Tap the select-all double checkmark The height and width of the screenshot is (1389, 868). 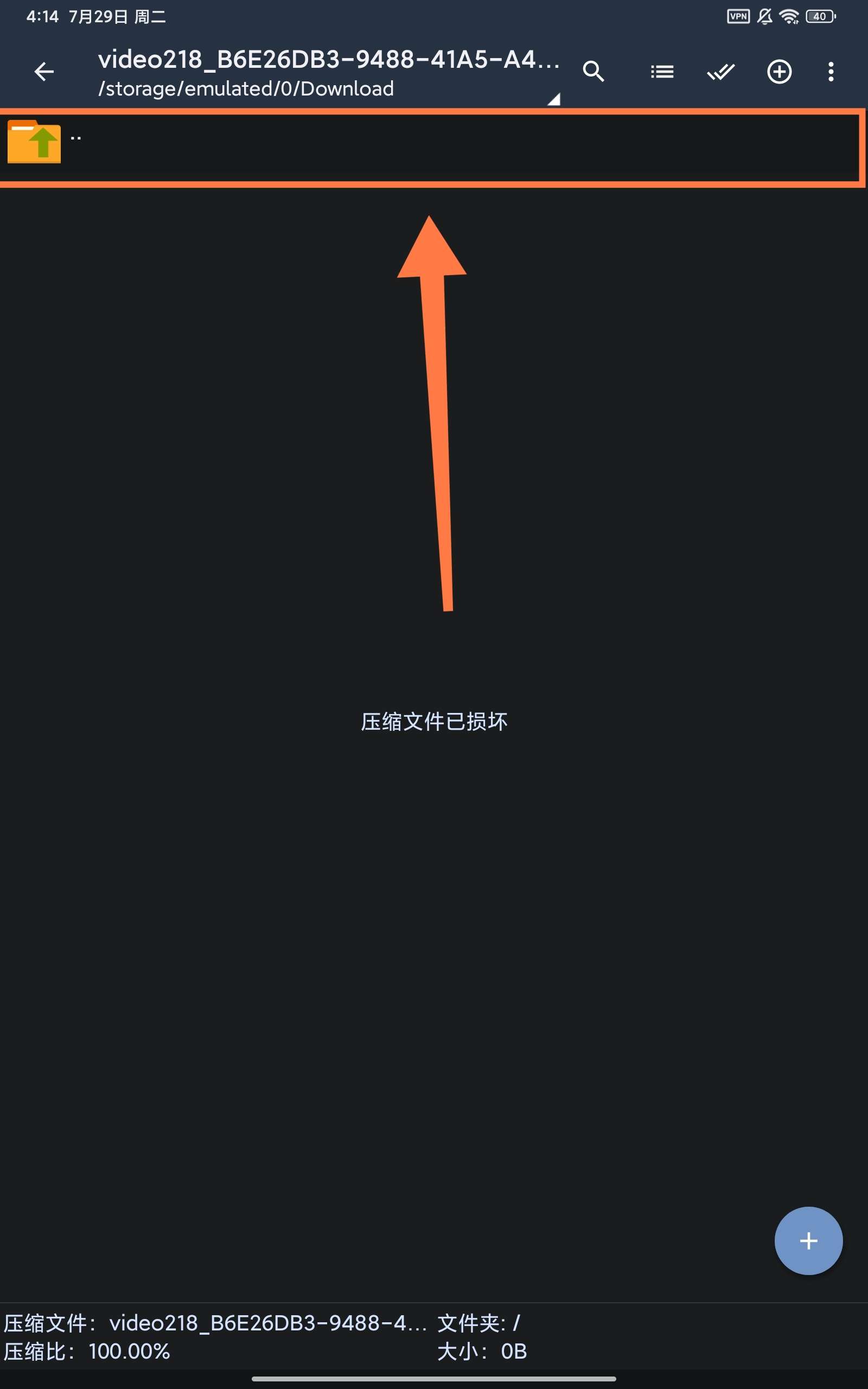pyautogui.click(x=720, y=72)
